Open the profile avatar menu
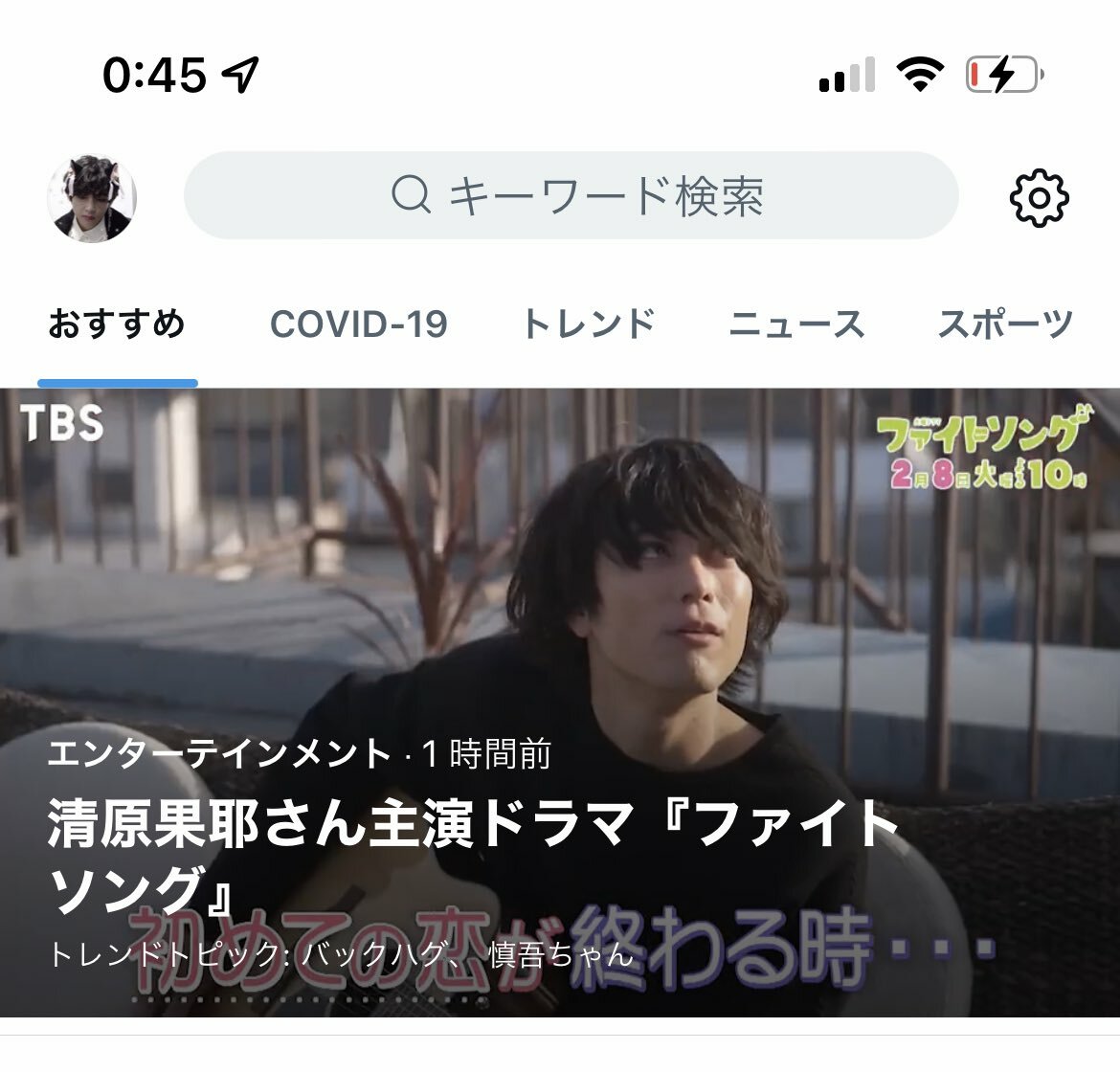Image resolution: width=1120 pixels, height=1072 pixels. (x=92, y=198)
